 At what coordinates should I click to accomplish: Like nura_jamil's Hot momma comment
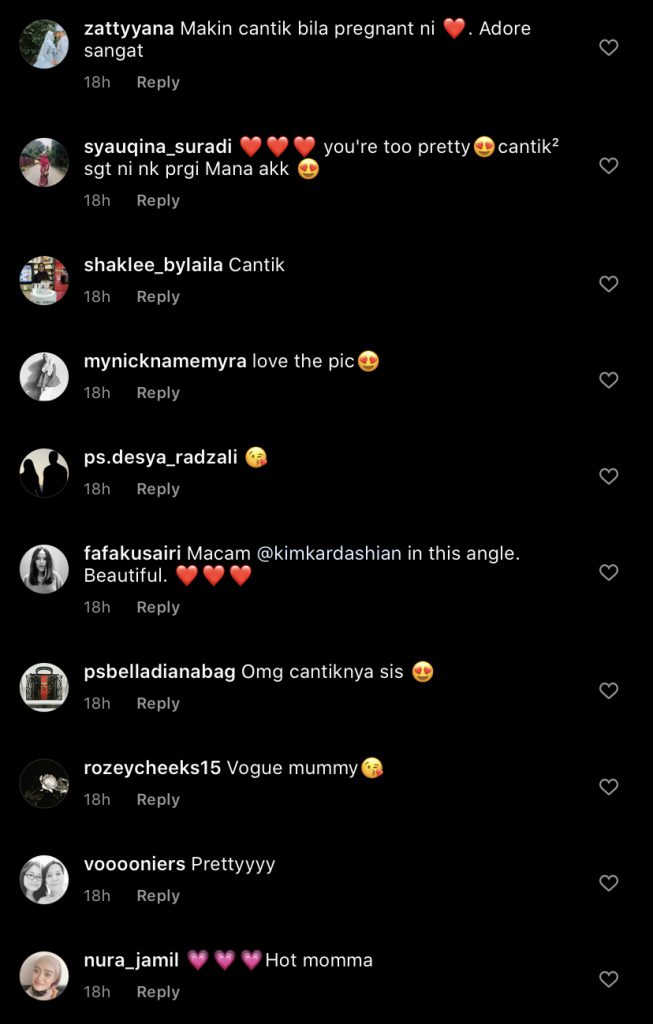[x=608, y=979]
